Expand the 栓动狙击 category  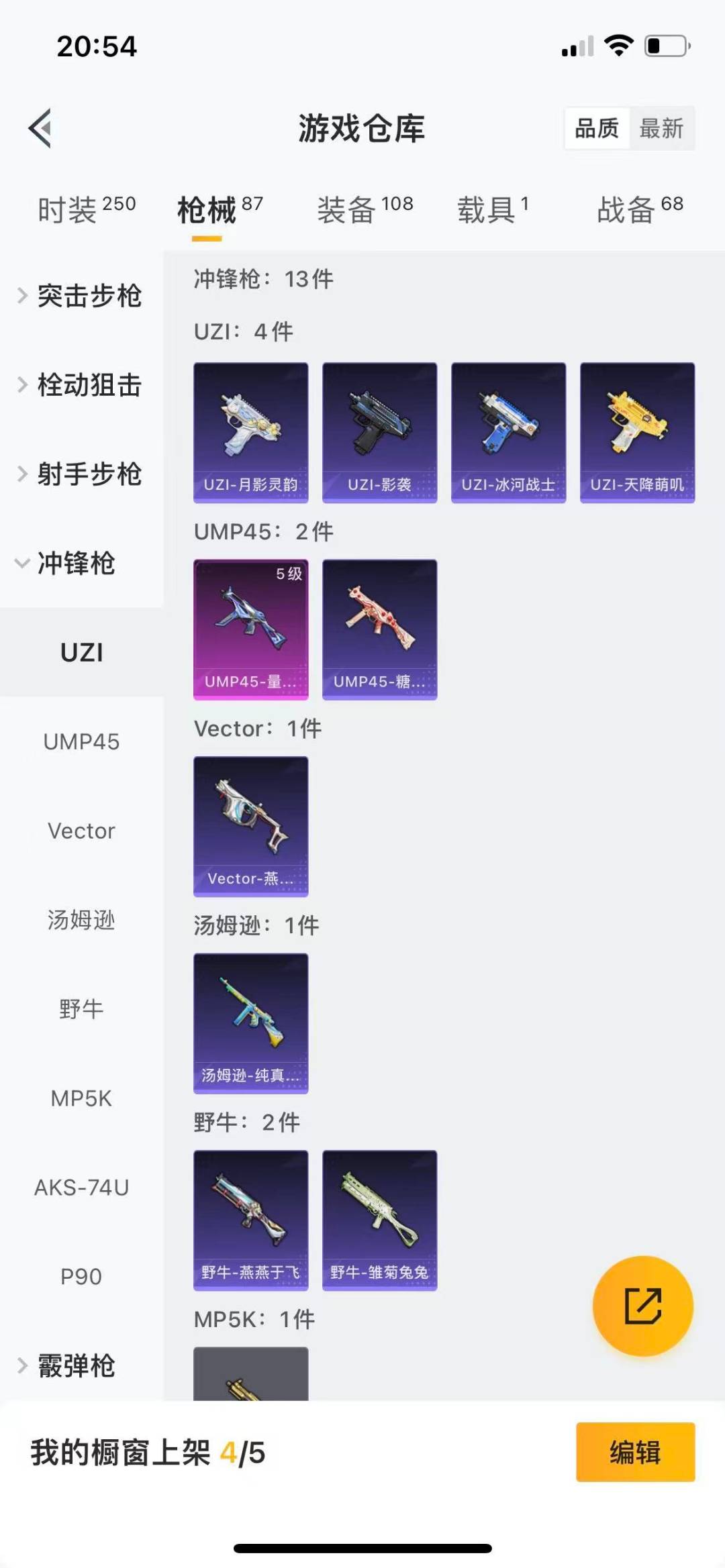[81, 385]
